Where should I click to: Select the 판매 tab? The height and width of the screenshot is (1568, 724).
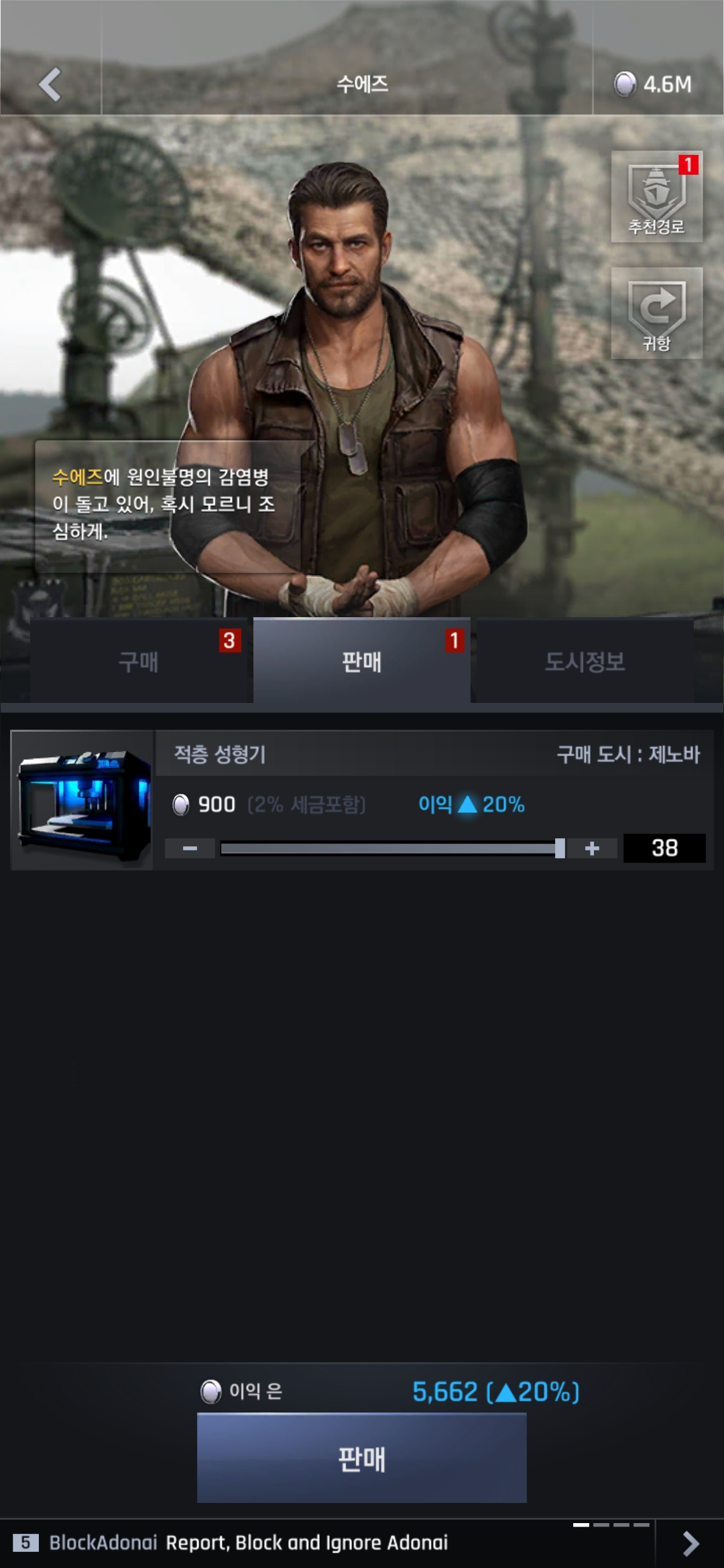[361, 661]
